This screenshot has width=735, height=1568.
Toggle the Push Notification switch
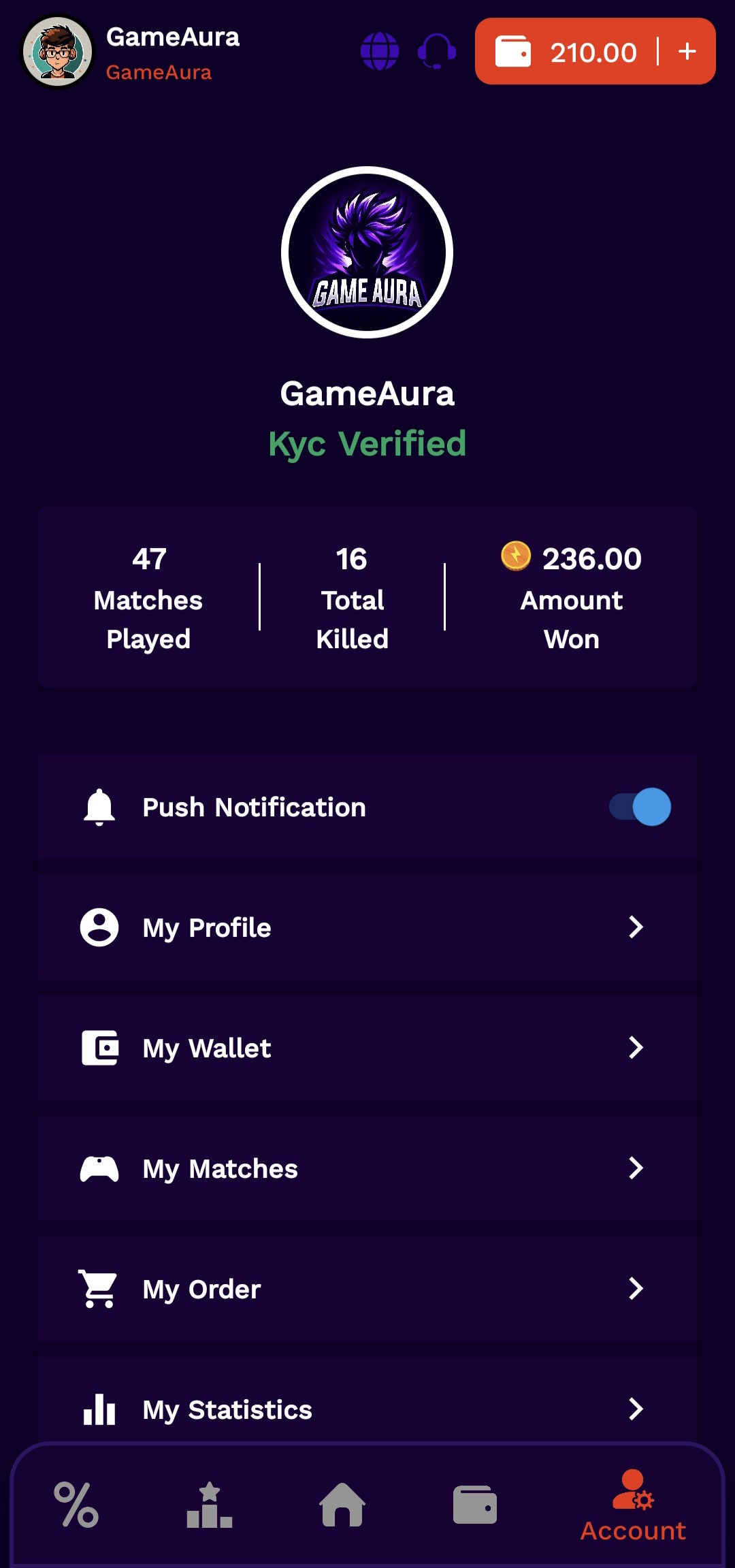(640, 807)
